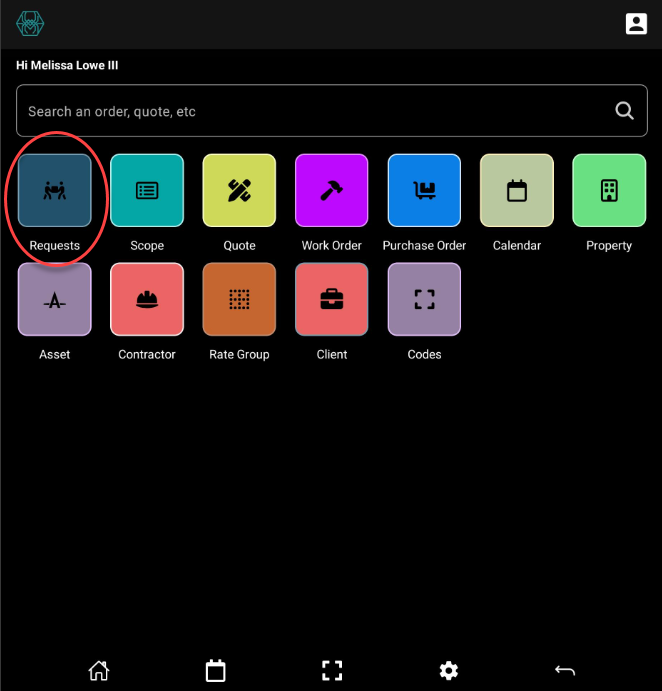Tap the bottom bar scan frame icon

[x=332, y=670]
